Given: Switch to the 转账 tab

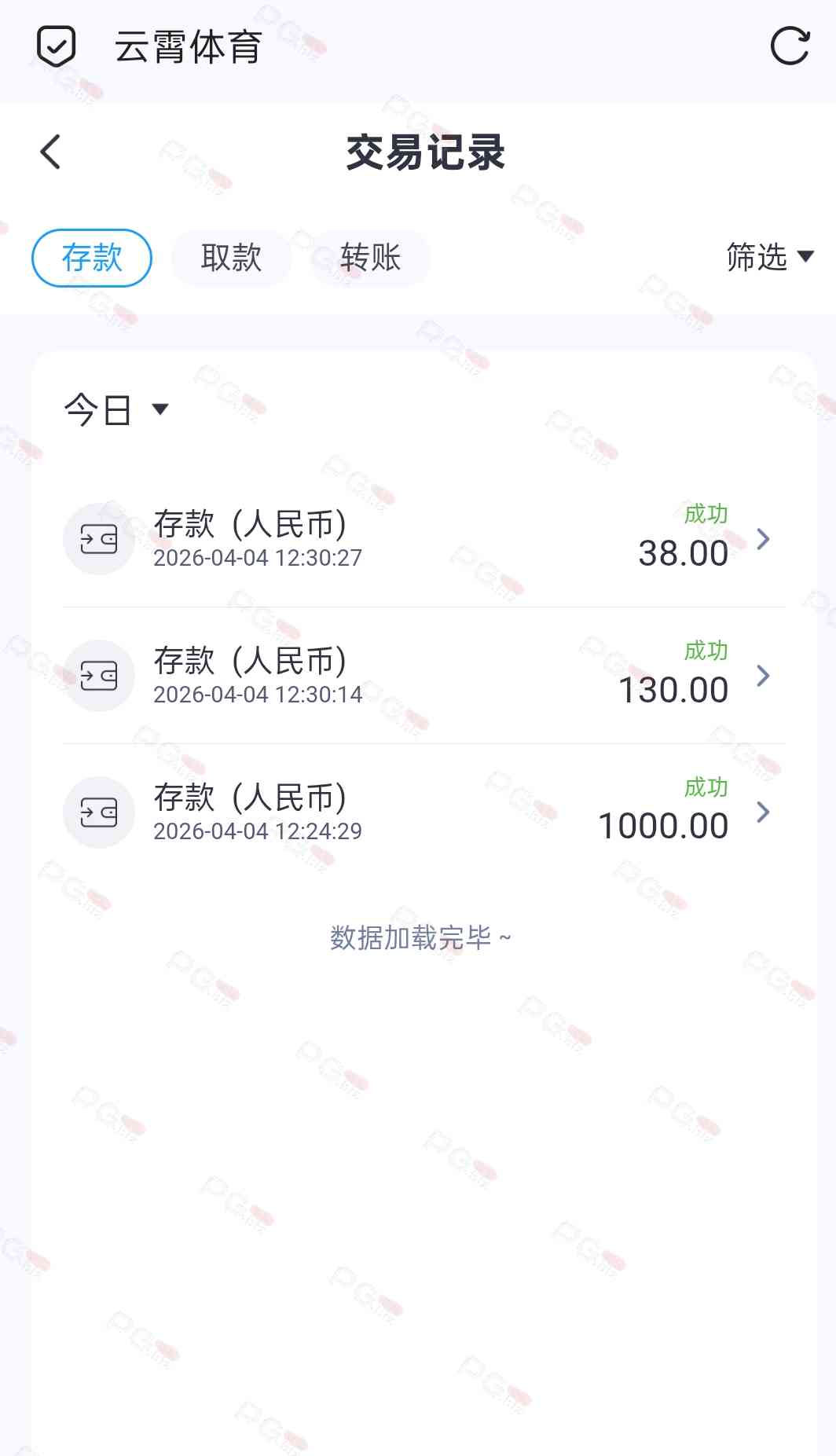Looking at the screenshot, I should click(x=370, y=258).
